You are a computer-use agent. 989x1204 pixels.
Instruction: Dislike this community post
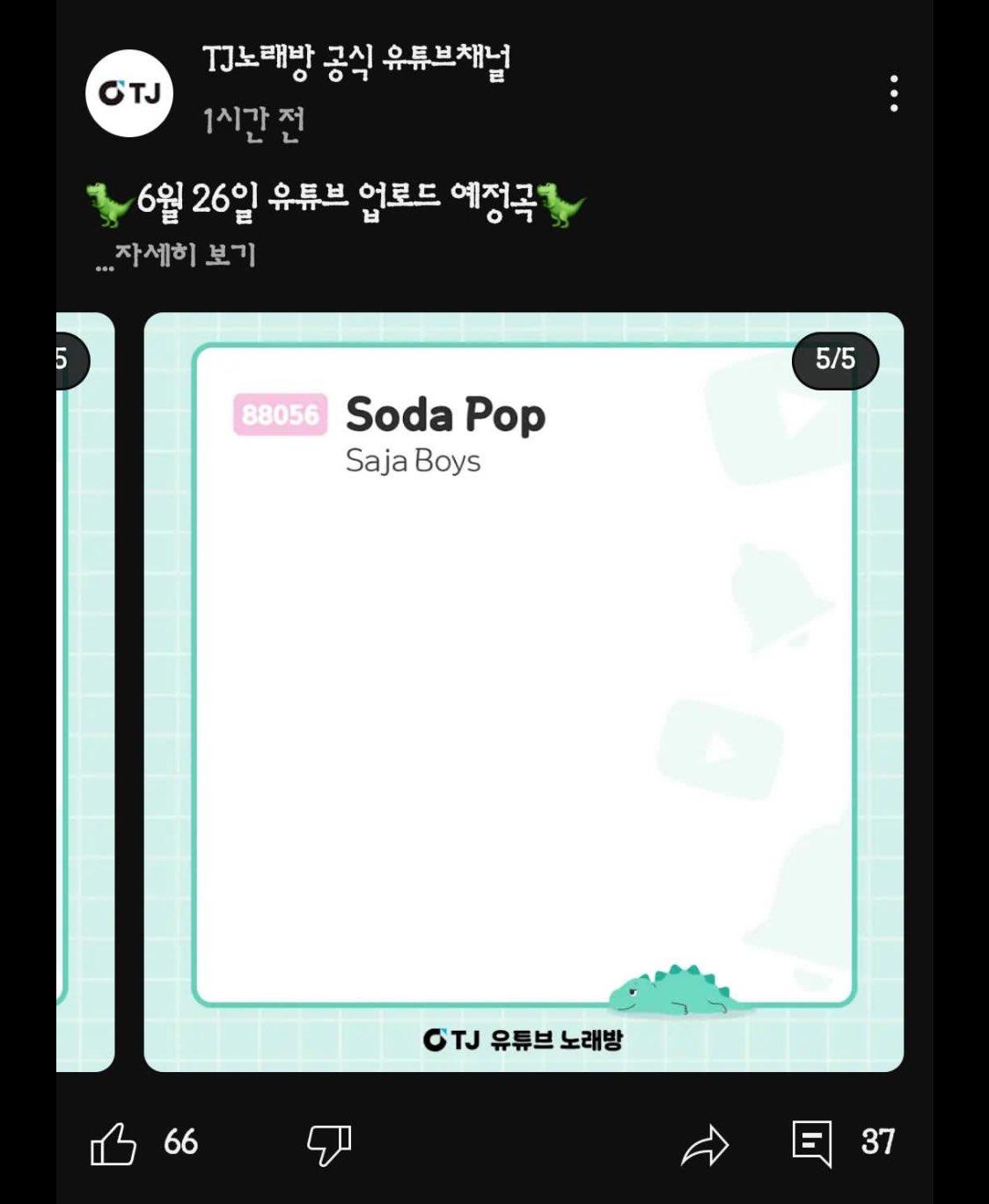coord(329,1143)
